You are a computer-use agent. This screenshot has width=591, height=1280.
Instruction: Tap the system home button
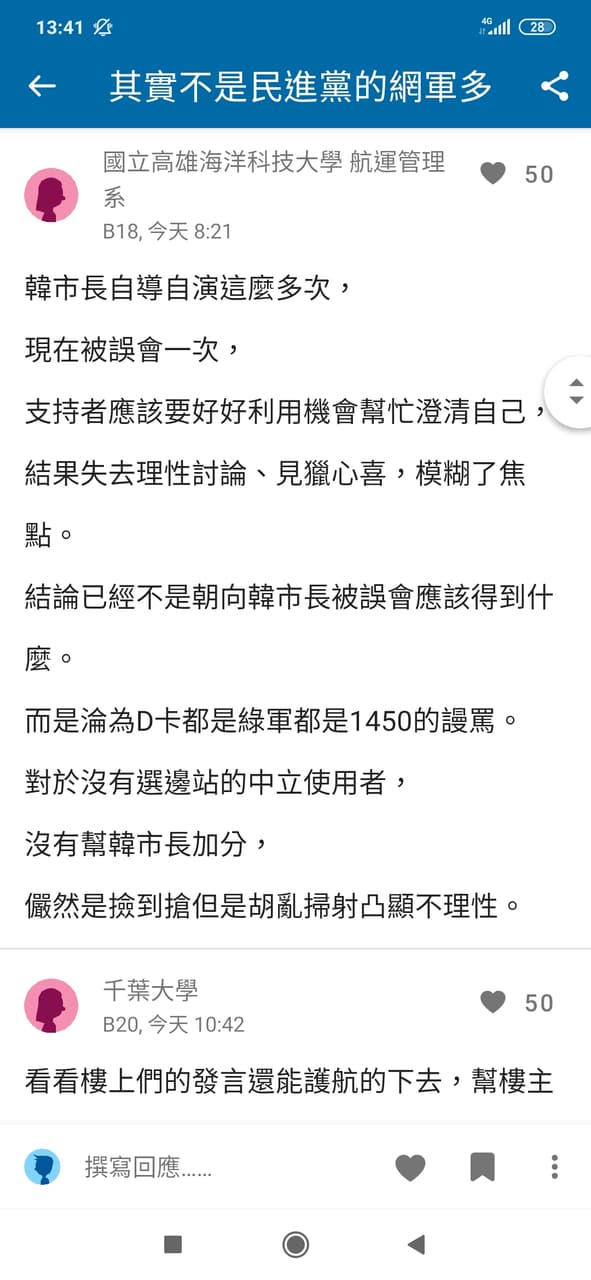[295, 1244]
